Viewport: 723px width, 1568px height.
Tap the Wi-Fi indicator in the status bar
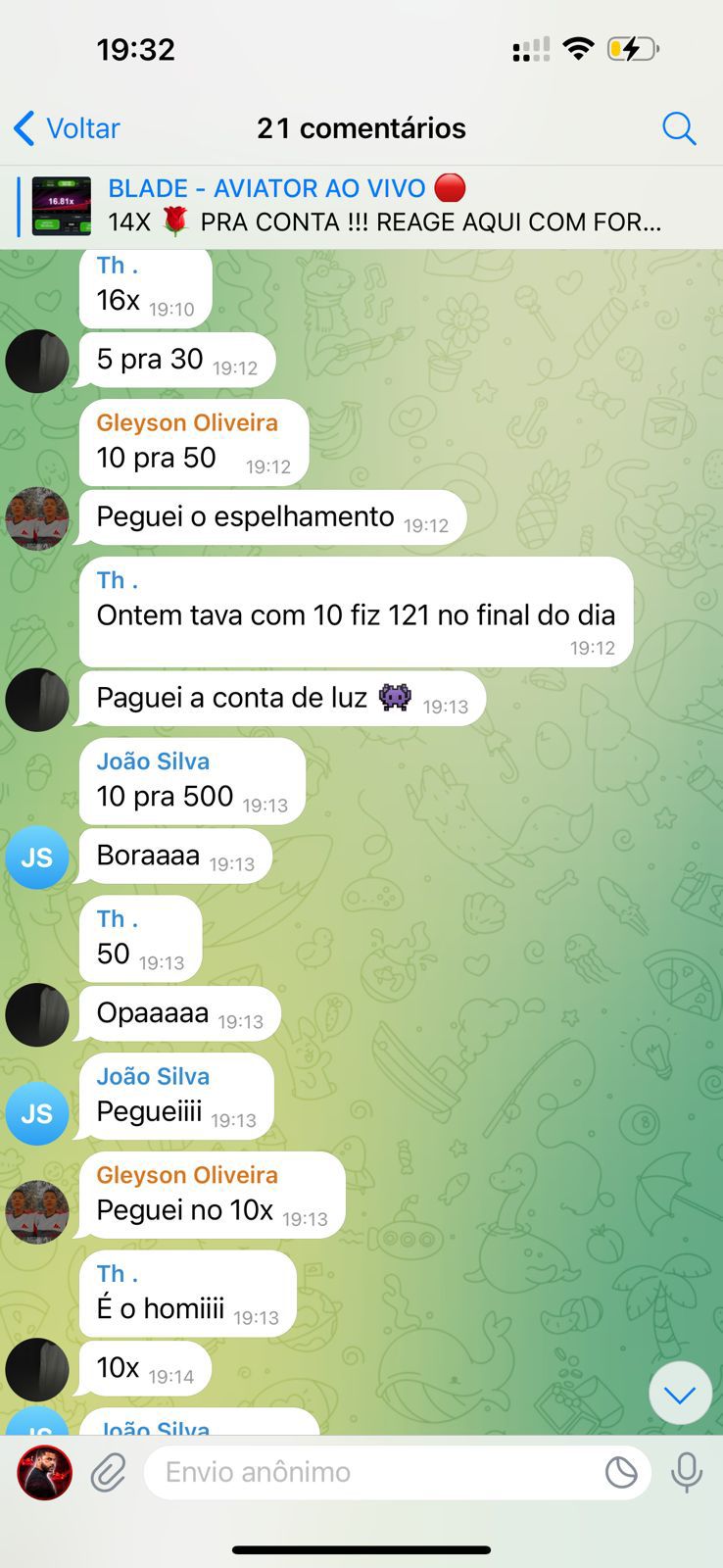(579, 45)
